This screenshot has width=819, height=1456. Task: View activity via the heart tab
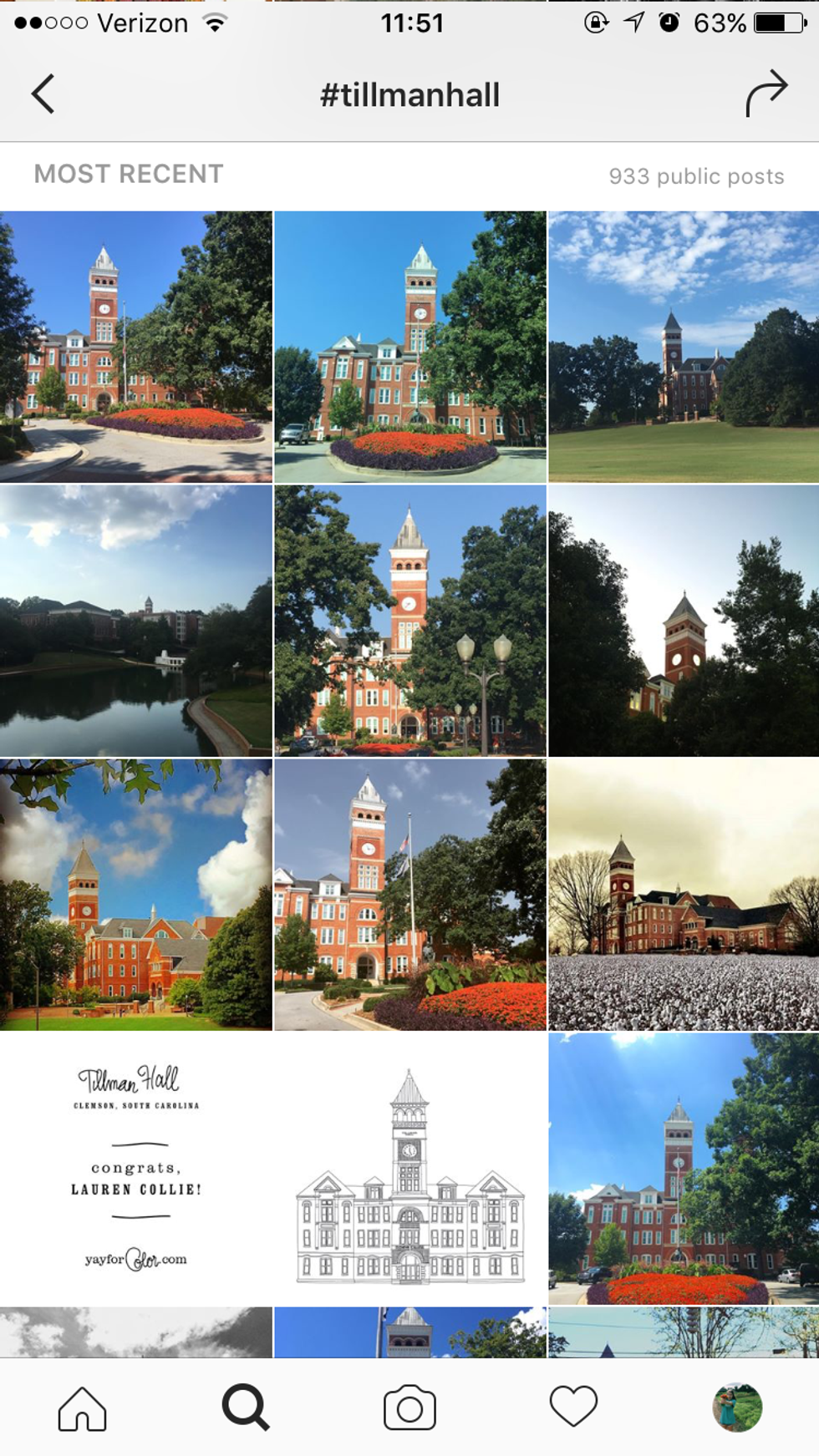[573, 1408]
